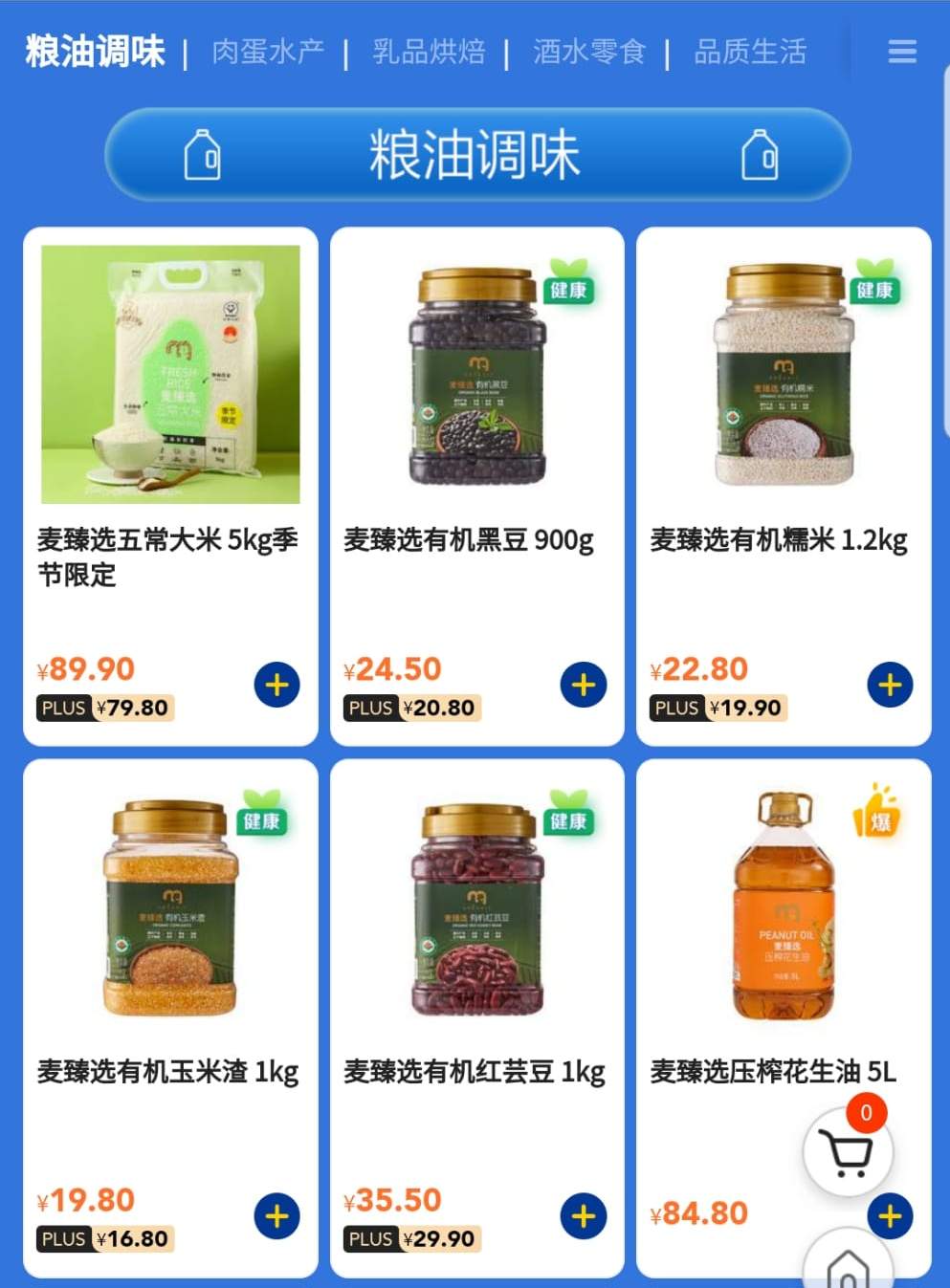950x1288 pixels.
Task: Add 麦臻选有机黑豆 900g to cart
Action: coord(584,685)
